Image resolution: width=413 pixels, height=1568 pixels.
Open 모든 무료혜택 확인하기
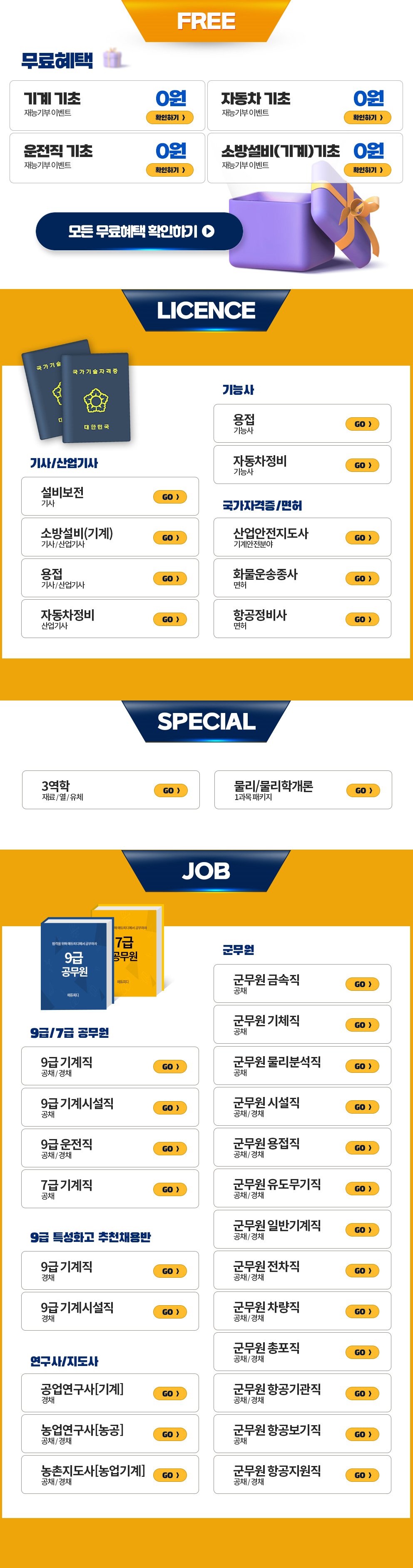[139, 231]
